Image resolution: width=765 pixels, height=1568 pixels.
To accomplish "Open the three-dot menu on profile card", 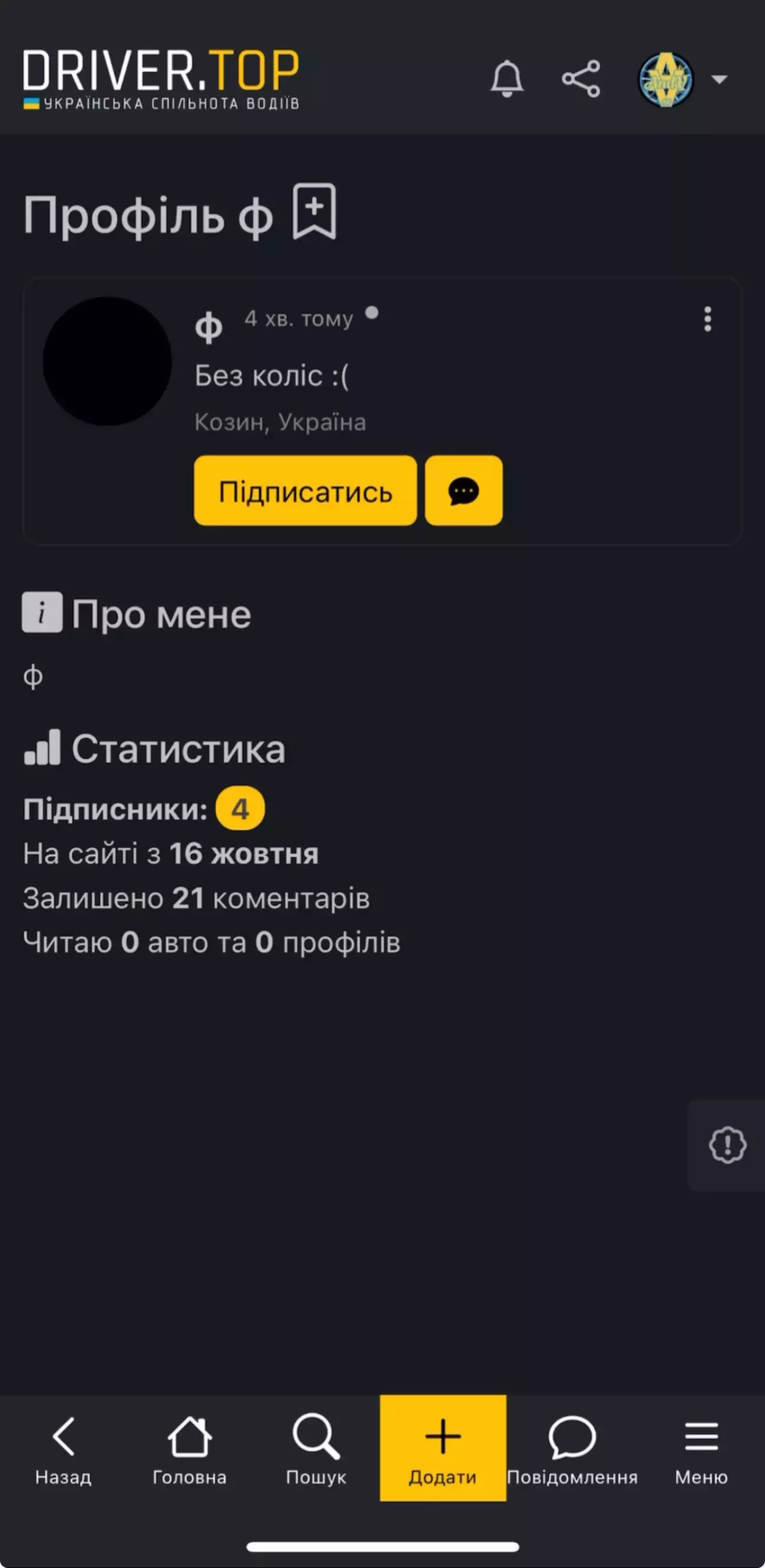I will pos(707,319).
